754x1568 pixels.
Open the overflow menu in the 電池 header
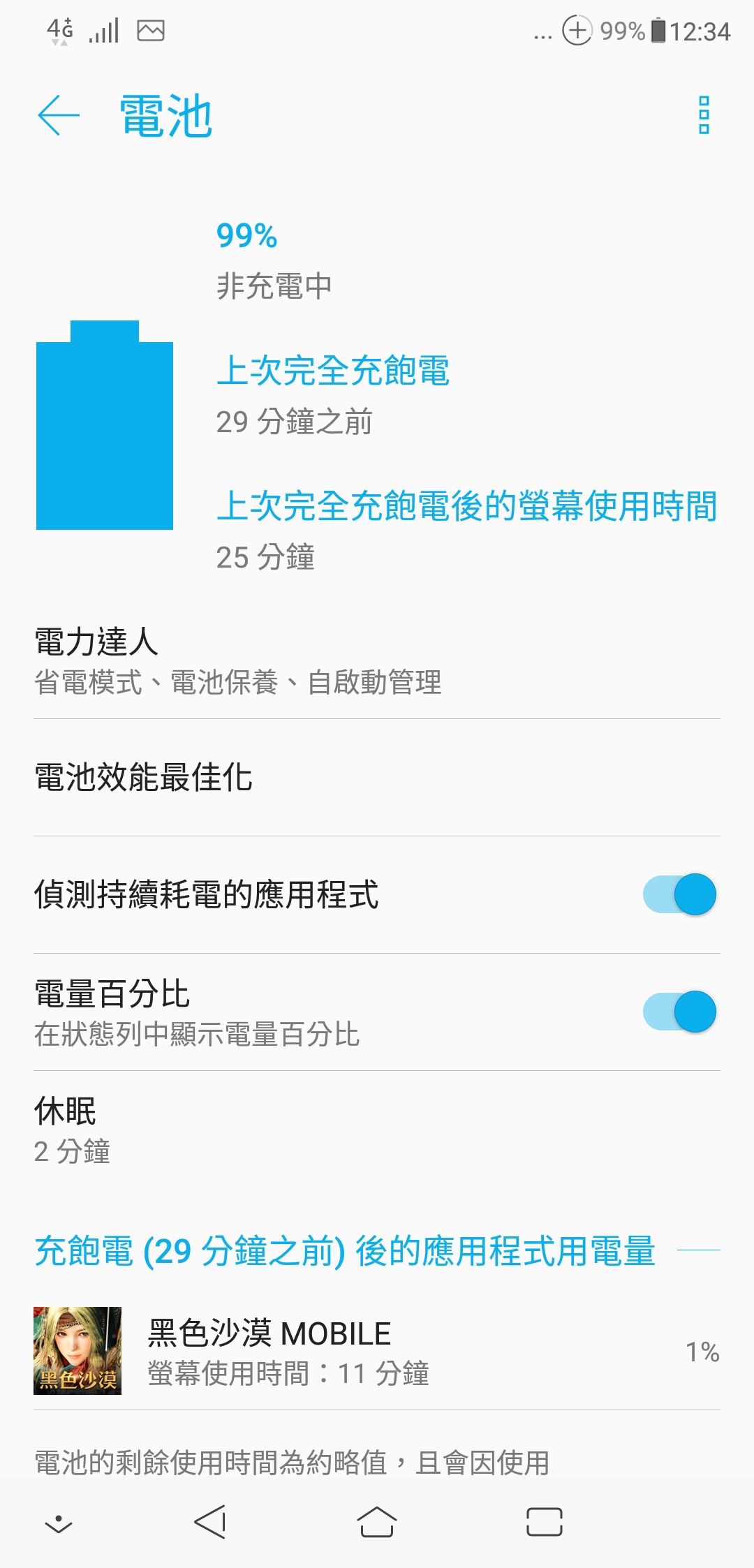click(704, 115)
